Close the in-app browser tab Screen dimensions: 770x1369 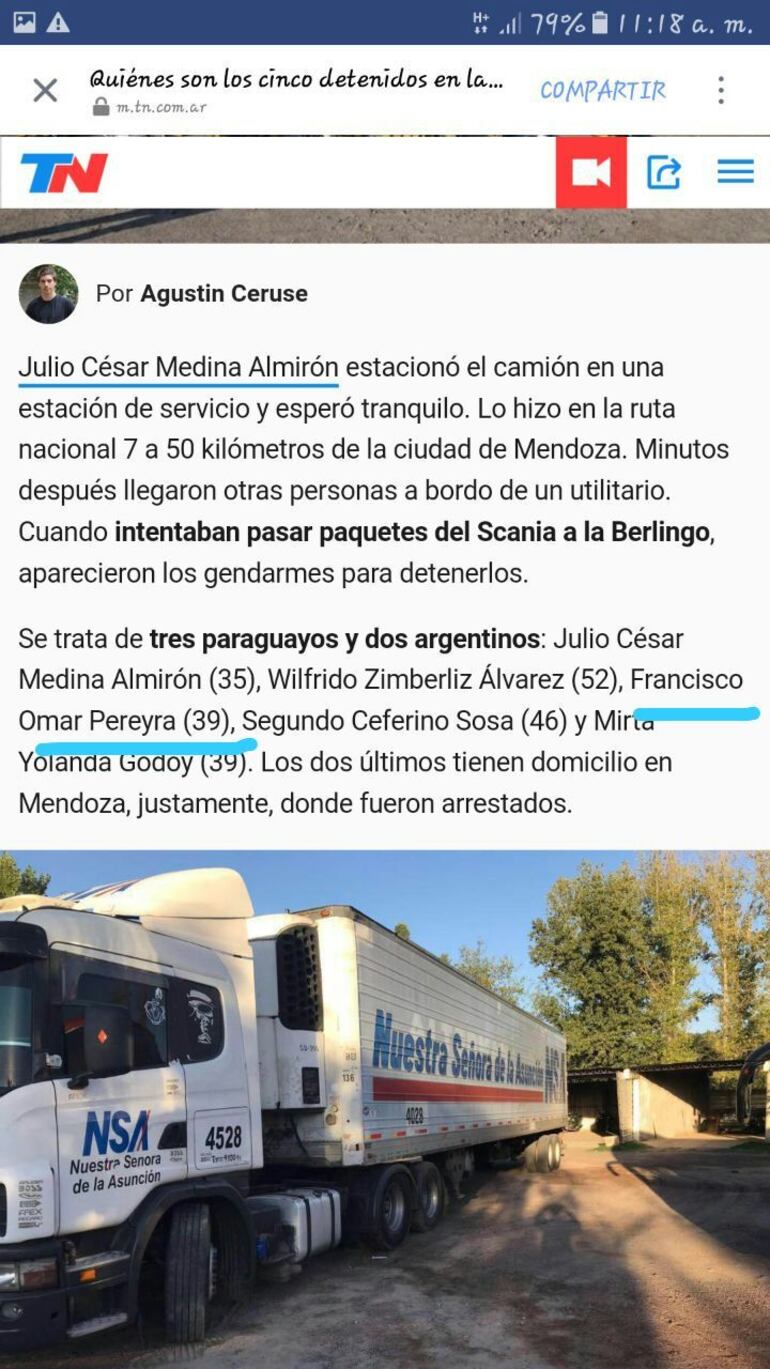click(x=45, y=91)
